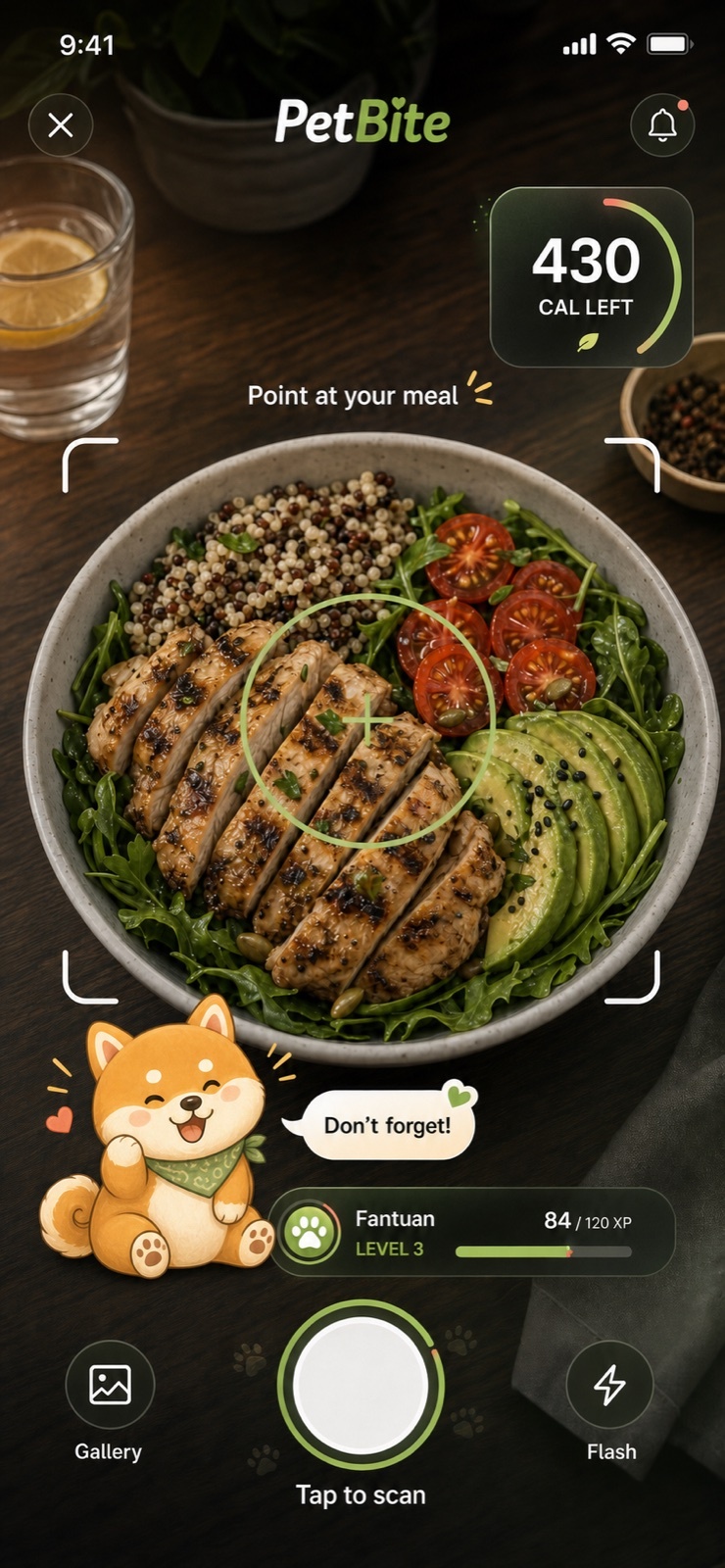Toggle the Flash

[x=609, y=1385]
